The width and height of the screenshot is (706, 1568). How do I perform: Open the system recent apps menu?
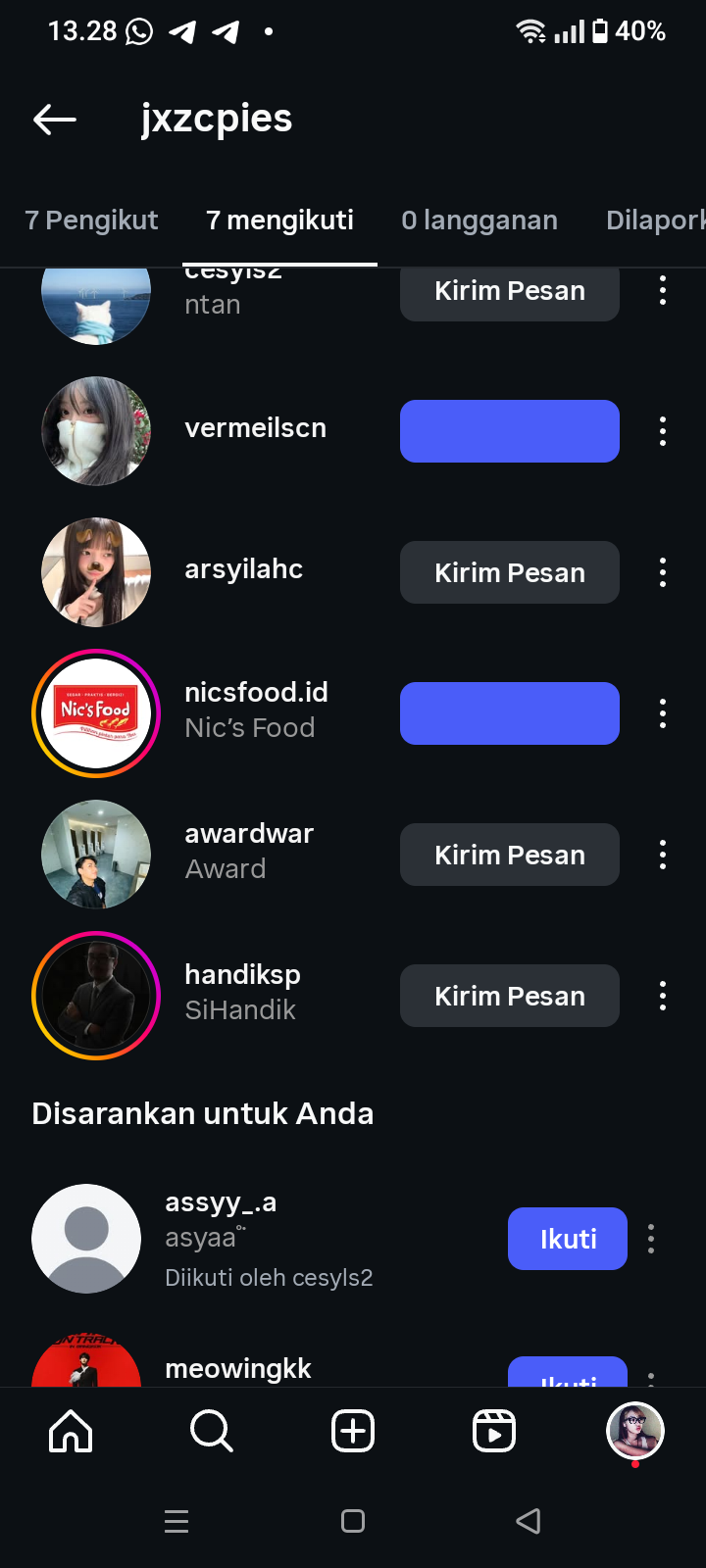[x=176, y=1521]
